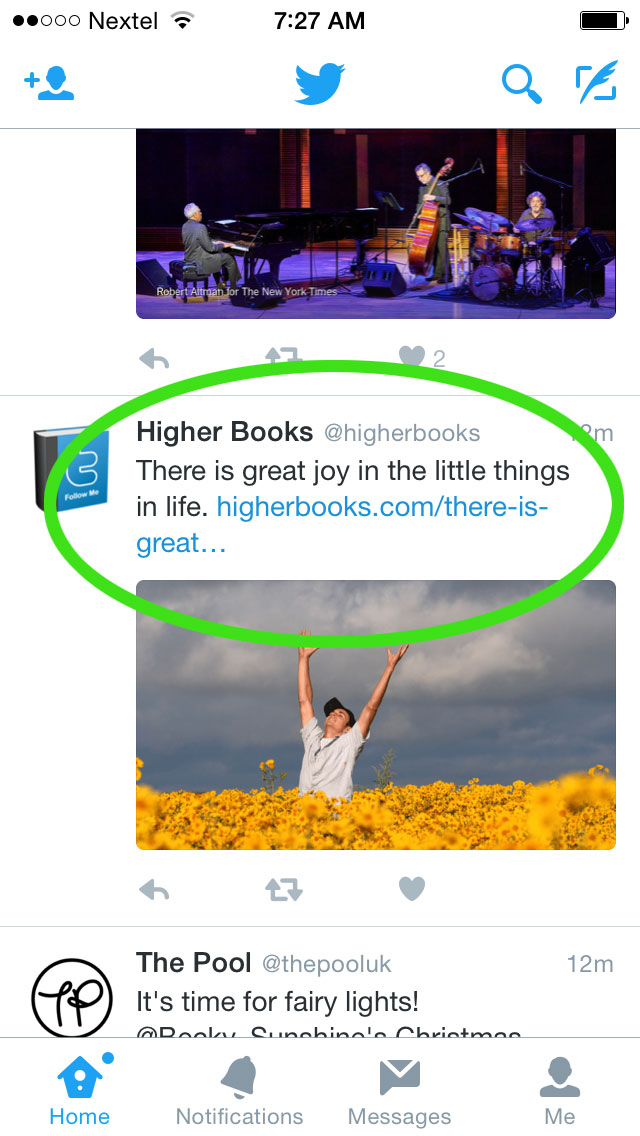The width and height of the screenshot is (640, 1136).
Task: Open the jazz trio concert photo
Action: (375, 224)
